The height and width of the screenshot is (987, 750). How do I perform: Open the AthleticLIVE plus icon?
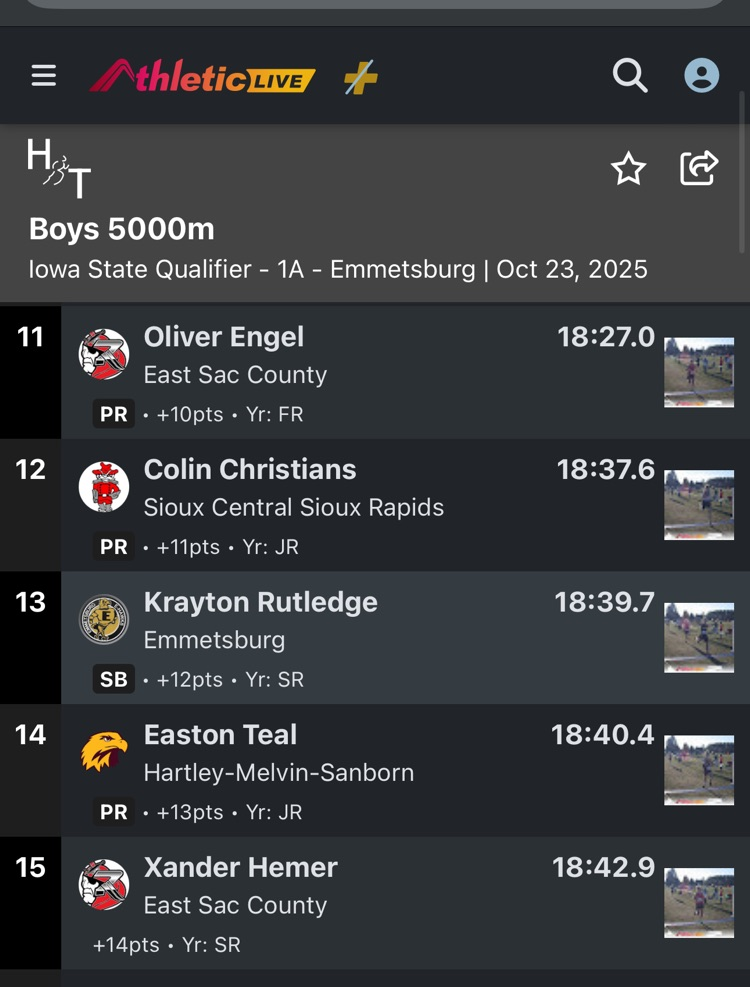pos(361,77)
